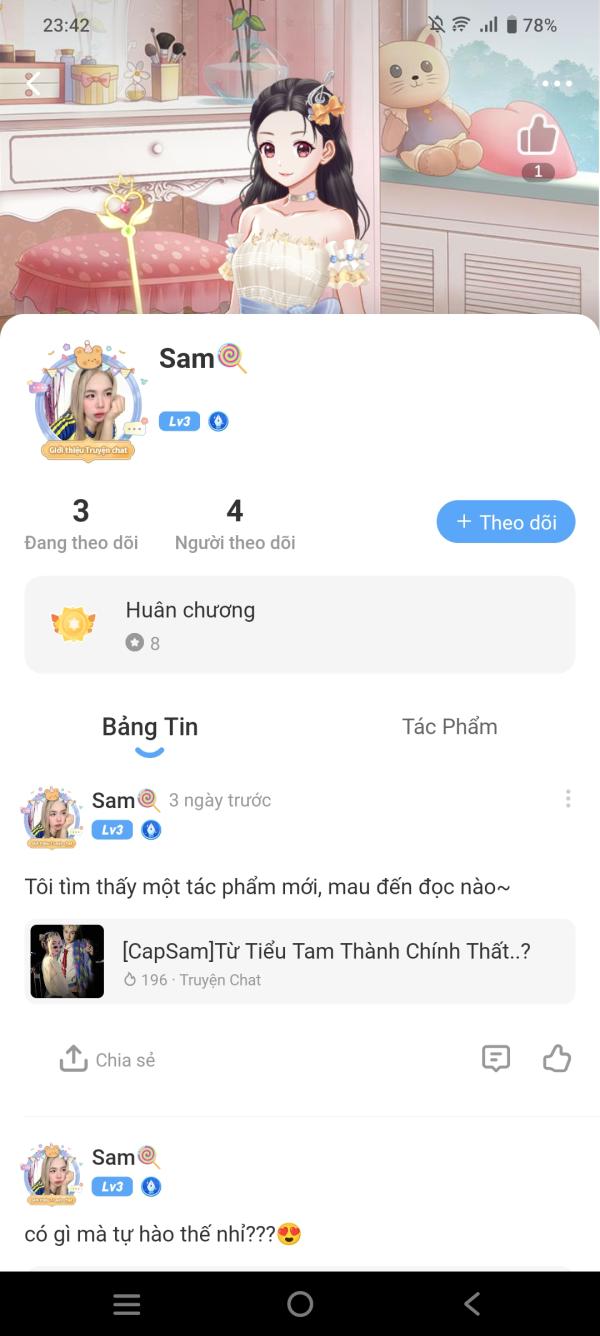600x1336 pixels.
Task: Open options for the 3 ngày trước post
Action: tap(568, 798)
